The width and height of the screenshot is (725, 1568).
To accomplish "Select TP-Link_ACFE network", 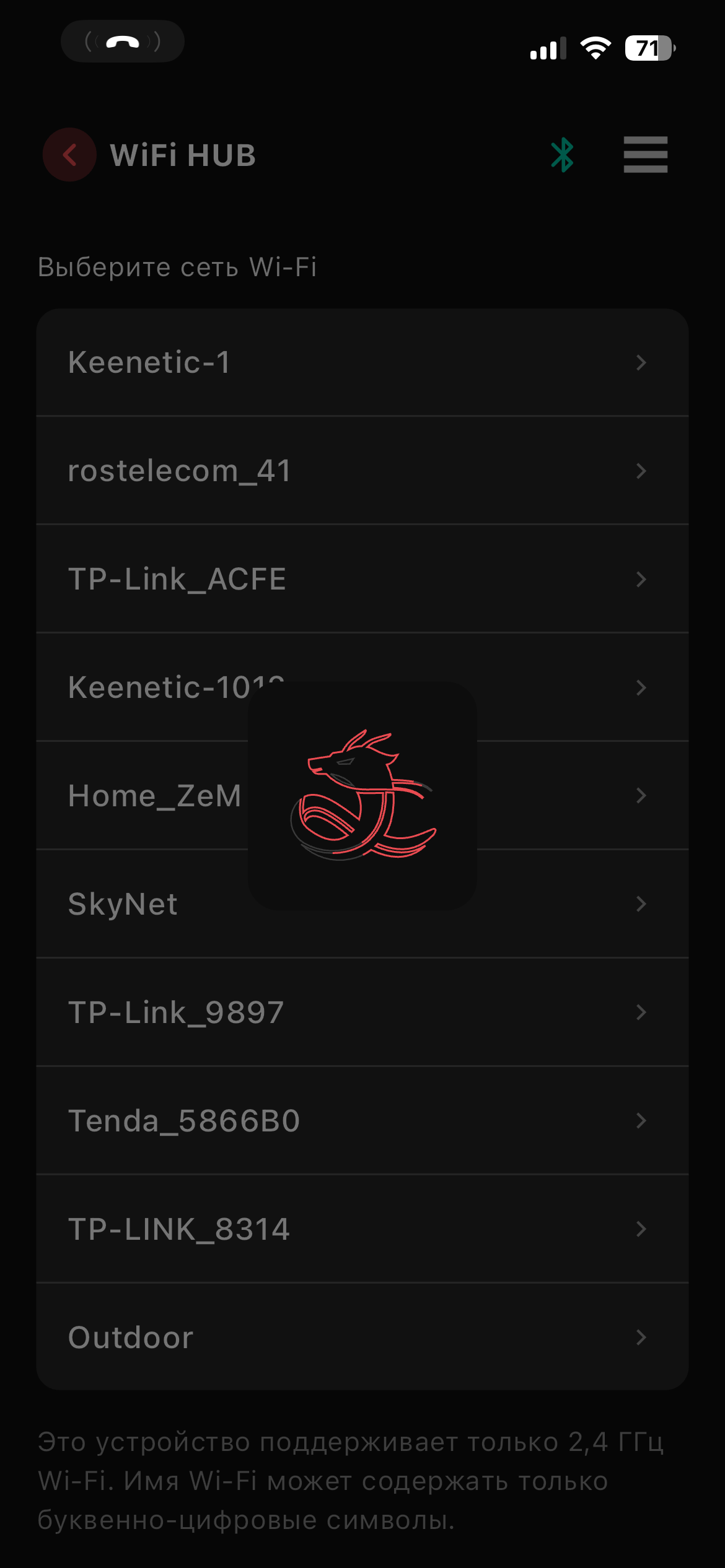I will (x=362, y=579).
